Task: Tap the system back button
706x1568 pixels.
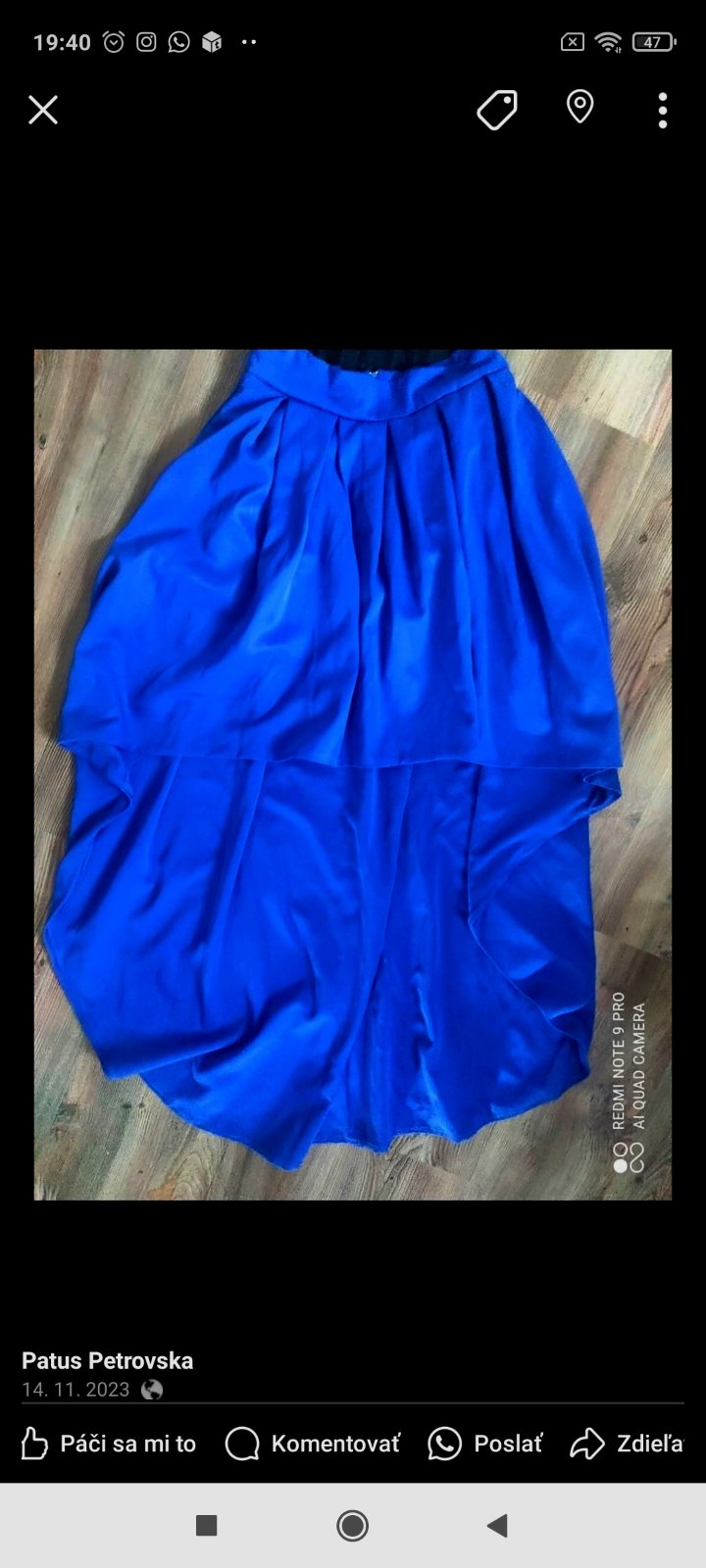Action: (x=498, y=1525)
